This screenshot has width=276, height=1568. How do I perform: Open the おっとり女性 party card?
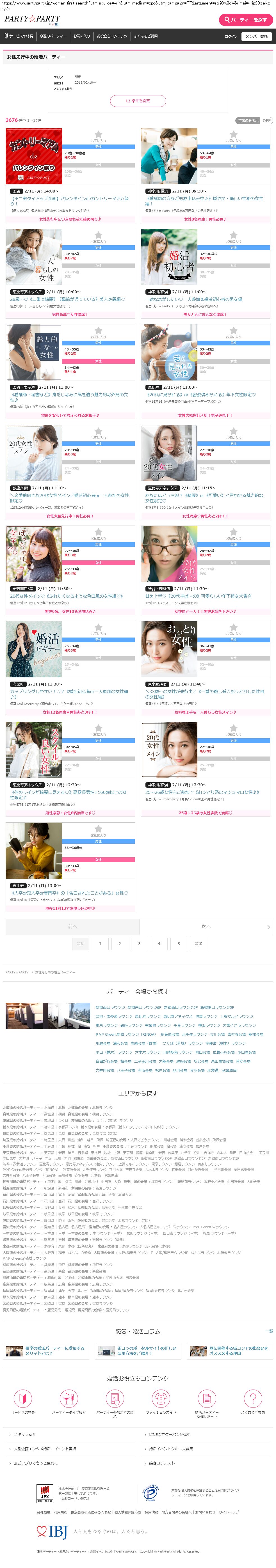point(205,669)
